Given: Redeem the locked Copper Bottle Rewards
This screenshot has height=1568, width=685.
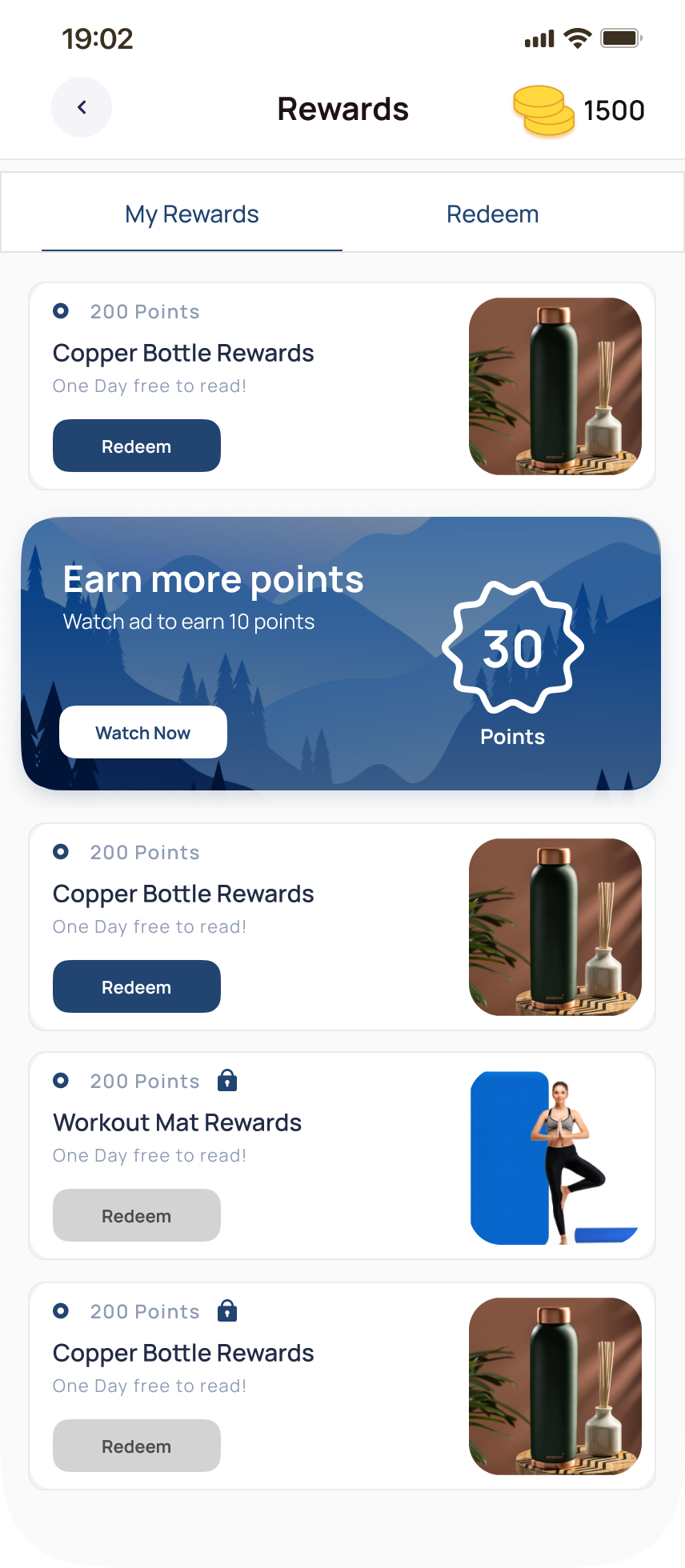Looking at the screenshot, I should (x=137, y=1446).
